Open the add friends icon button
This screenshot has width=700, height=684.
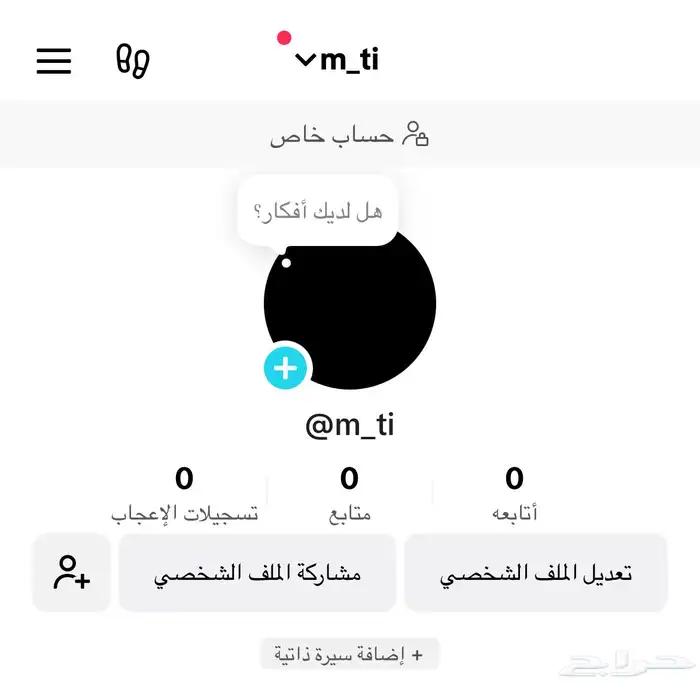click(72, 573)
